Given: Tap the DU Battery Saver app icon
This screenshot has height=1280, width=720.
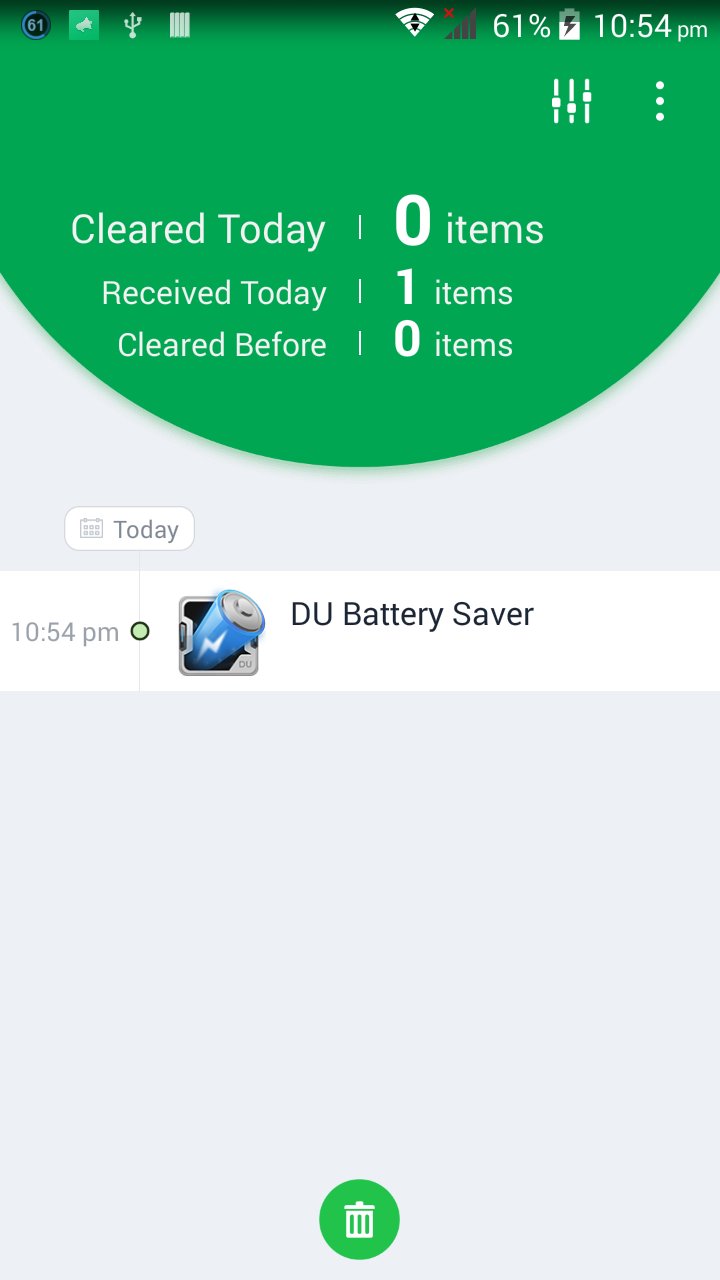Looking at the screenshot, I should coord(219,631).
